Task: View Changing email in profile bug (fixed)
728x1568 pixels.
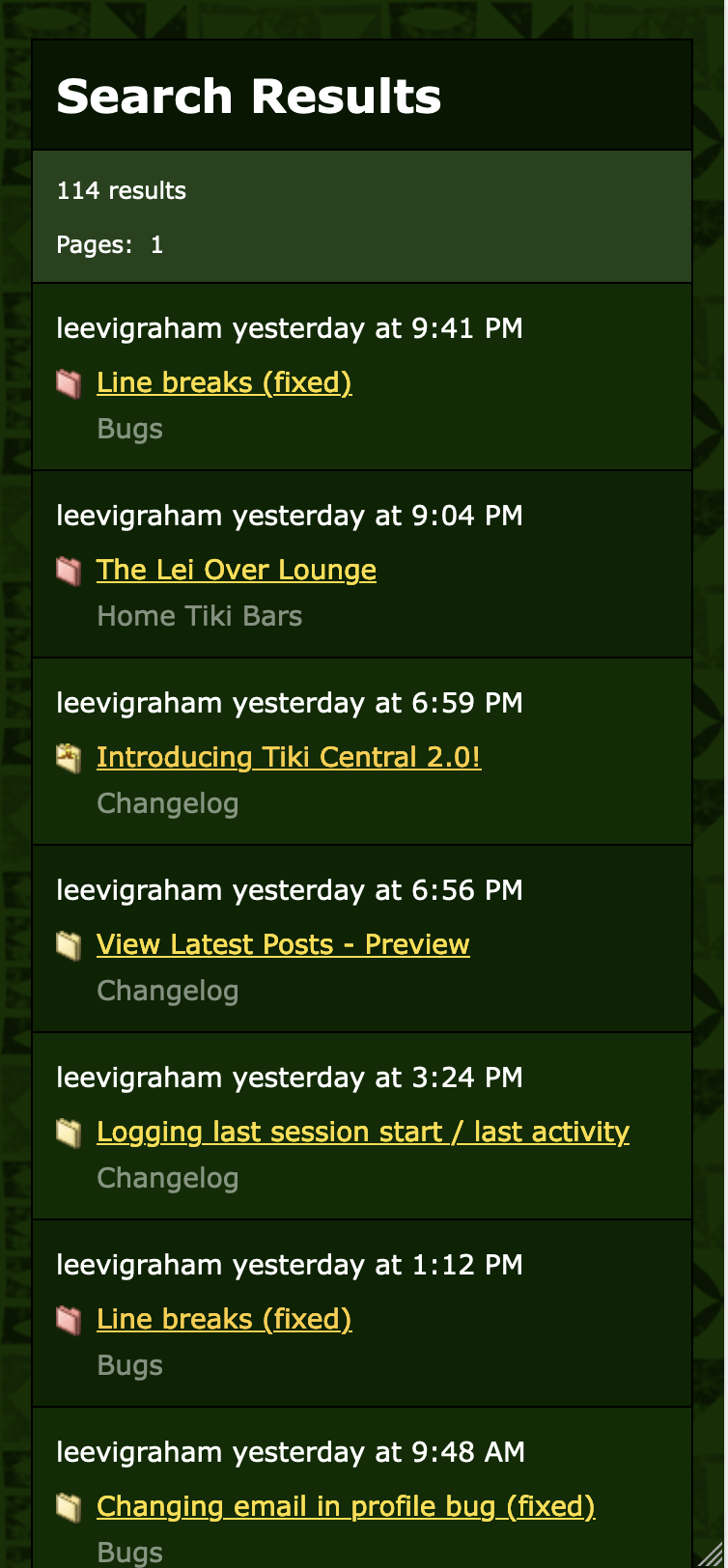Action: point(346,1507)
